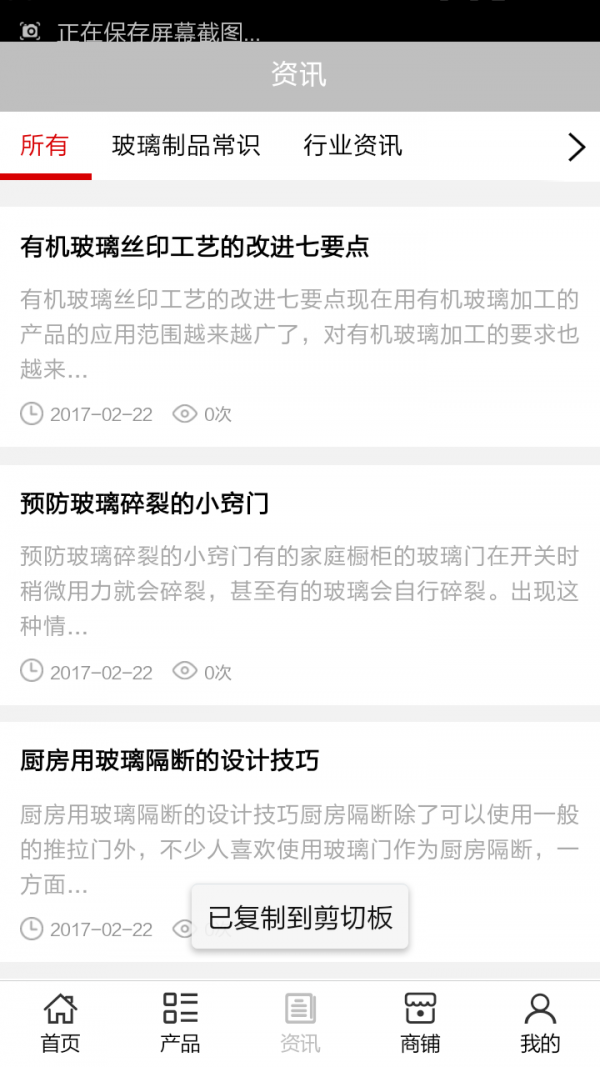The height and width of the screenshot is (1067, 600).
Task: Show more category tabs with the arrow
Action: (x=576, y=147)
